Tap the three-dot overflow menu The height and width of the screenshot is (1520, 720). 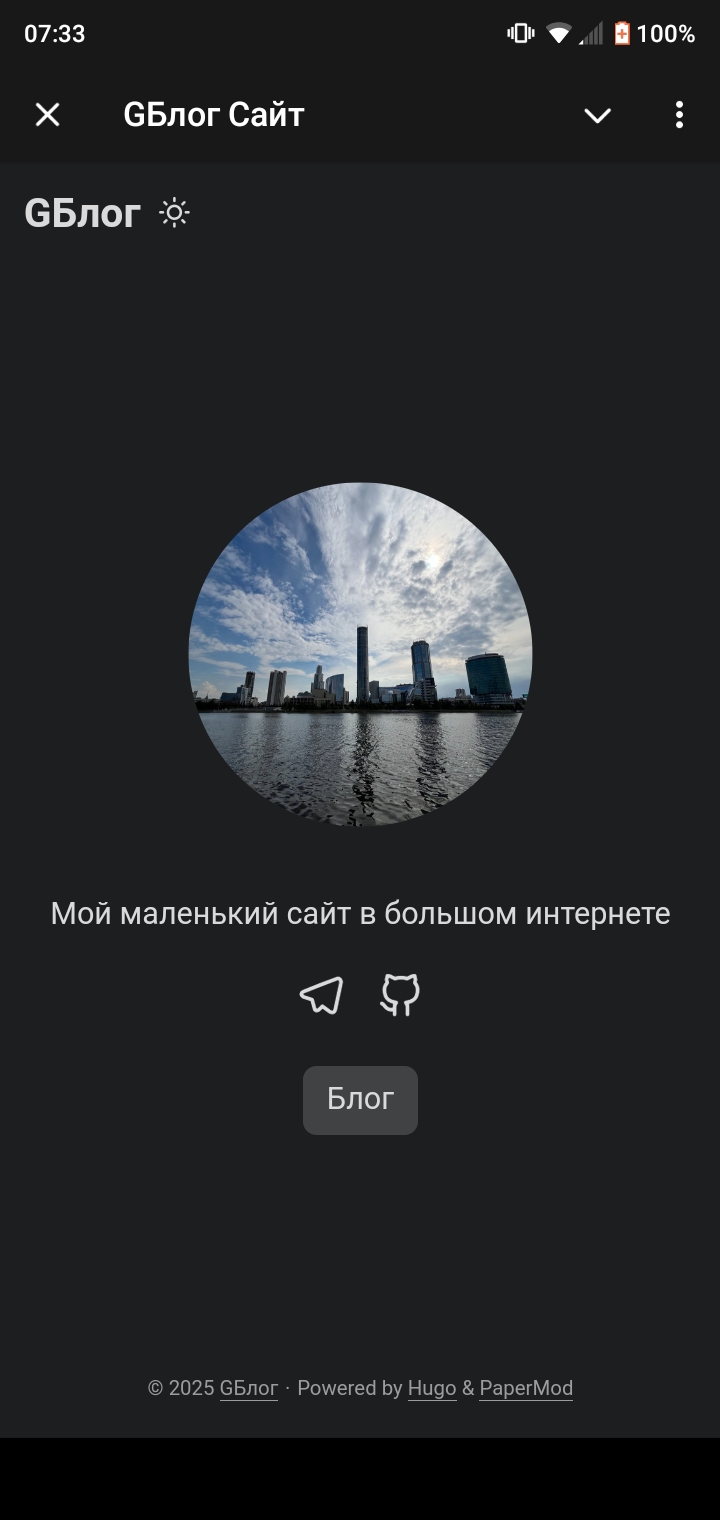679,114
